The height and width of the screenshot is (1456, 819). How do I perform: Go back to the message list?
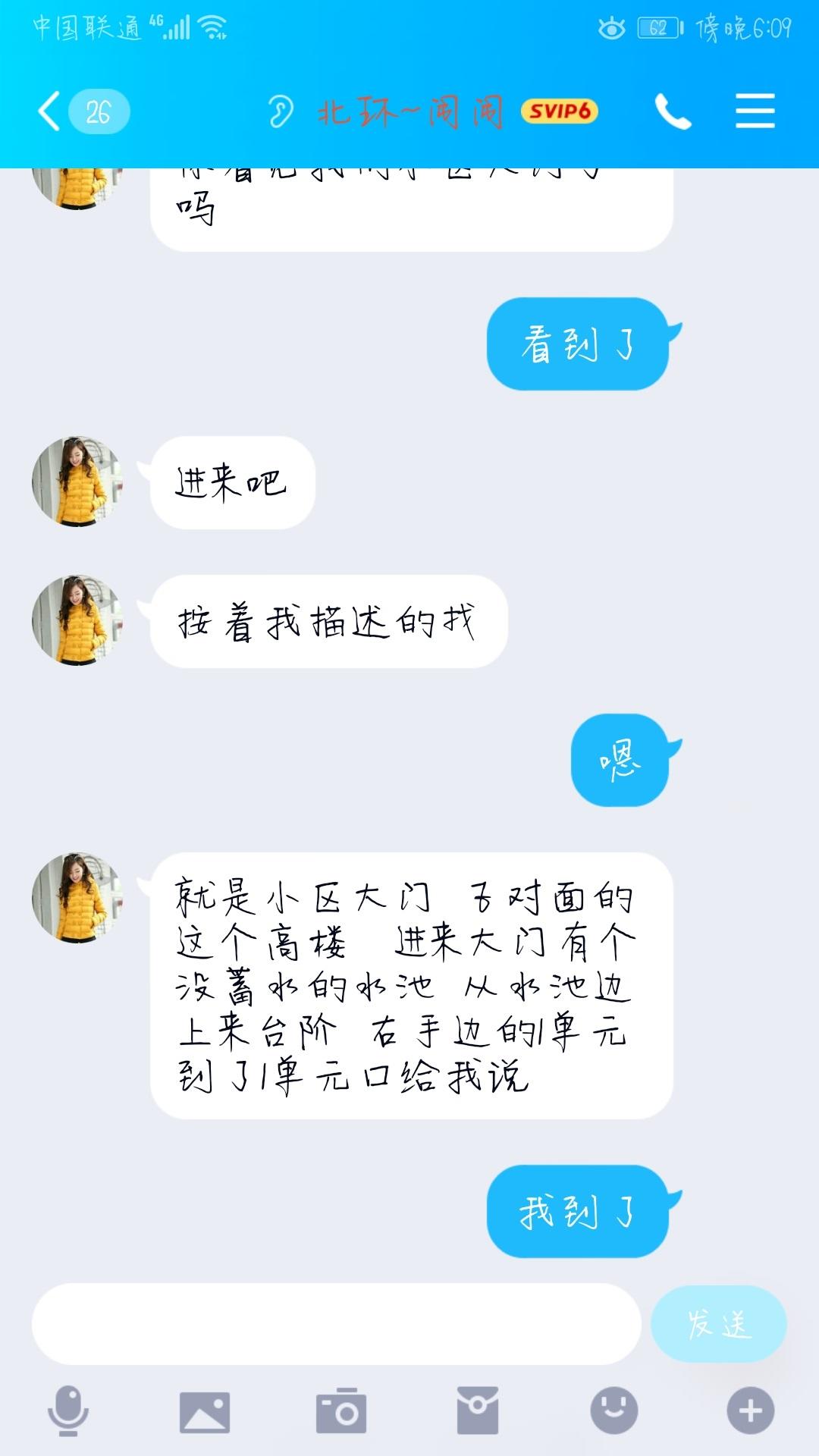tap(50, 112)
